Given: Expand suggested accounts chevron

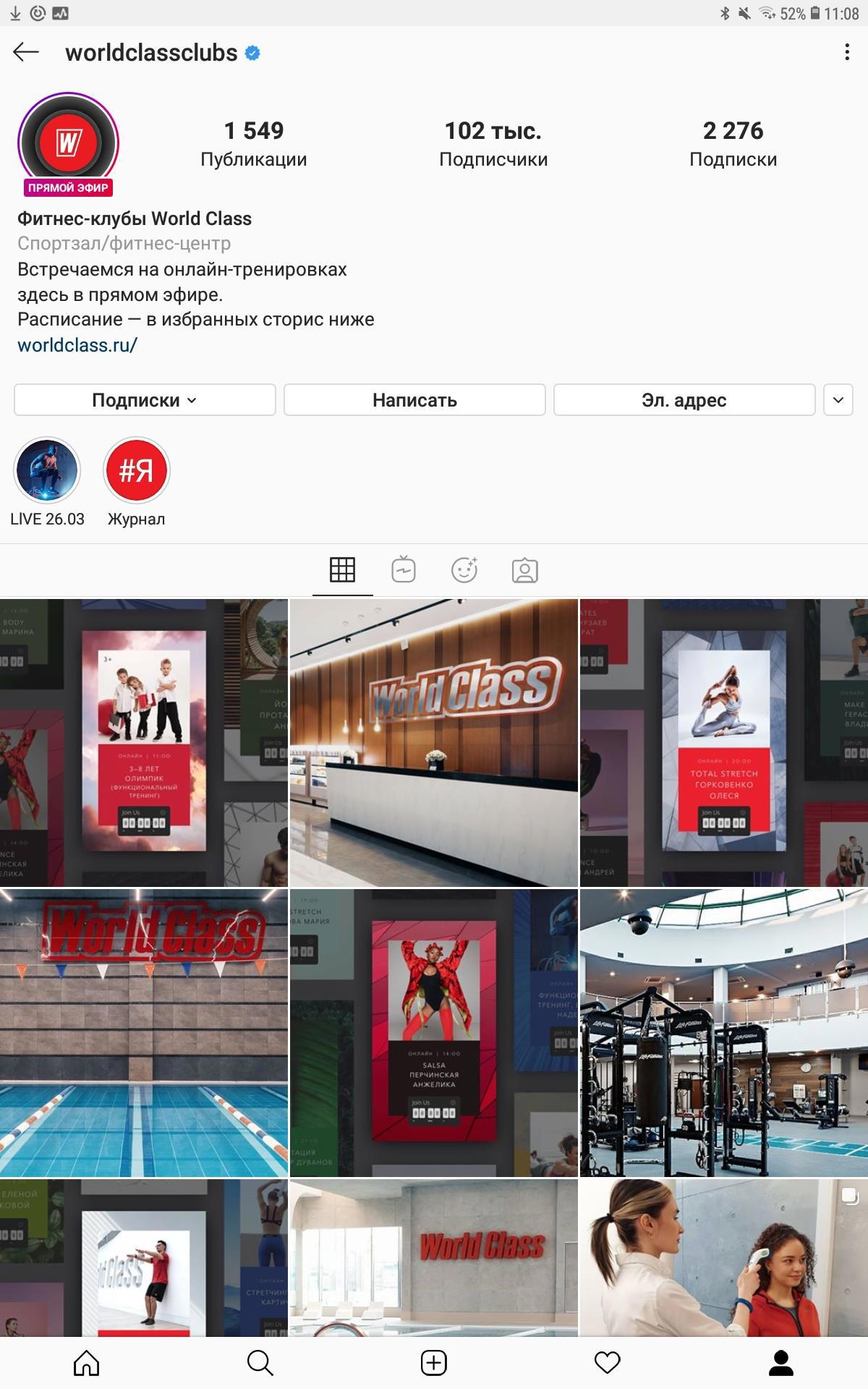Looking at the screenshot, I should [838, 400].
